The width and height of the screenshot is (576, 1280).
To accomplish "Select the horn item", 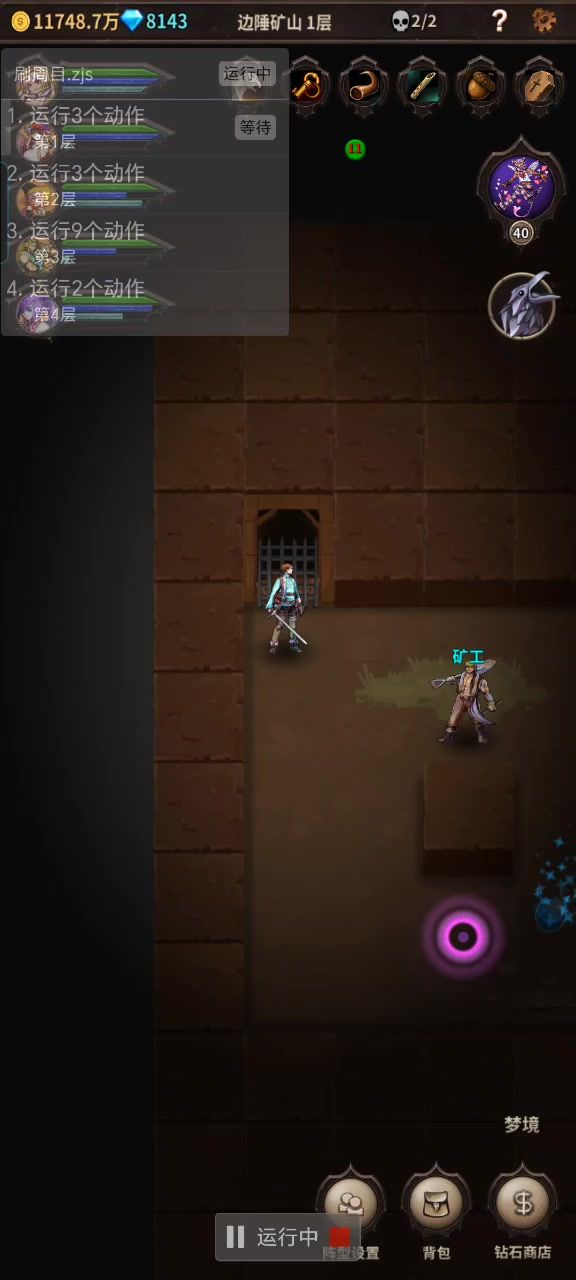I will [363, 86].
